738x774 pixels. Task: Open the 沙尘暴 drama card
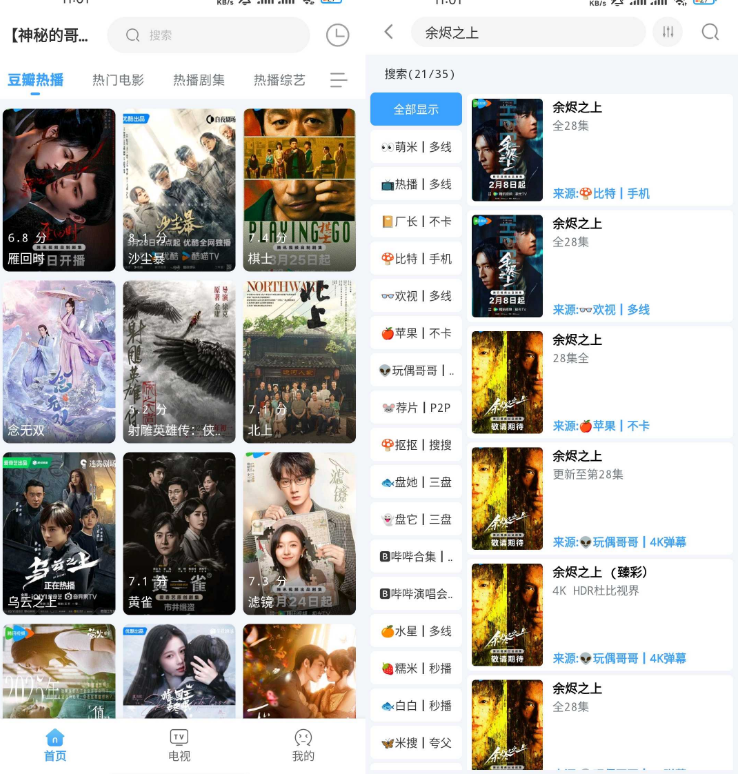pos(179,190)
